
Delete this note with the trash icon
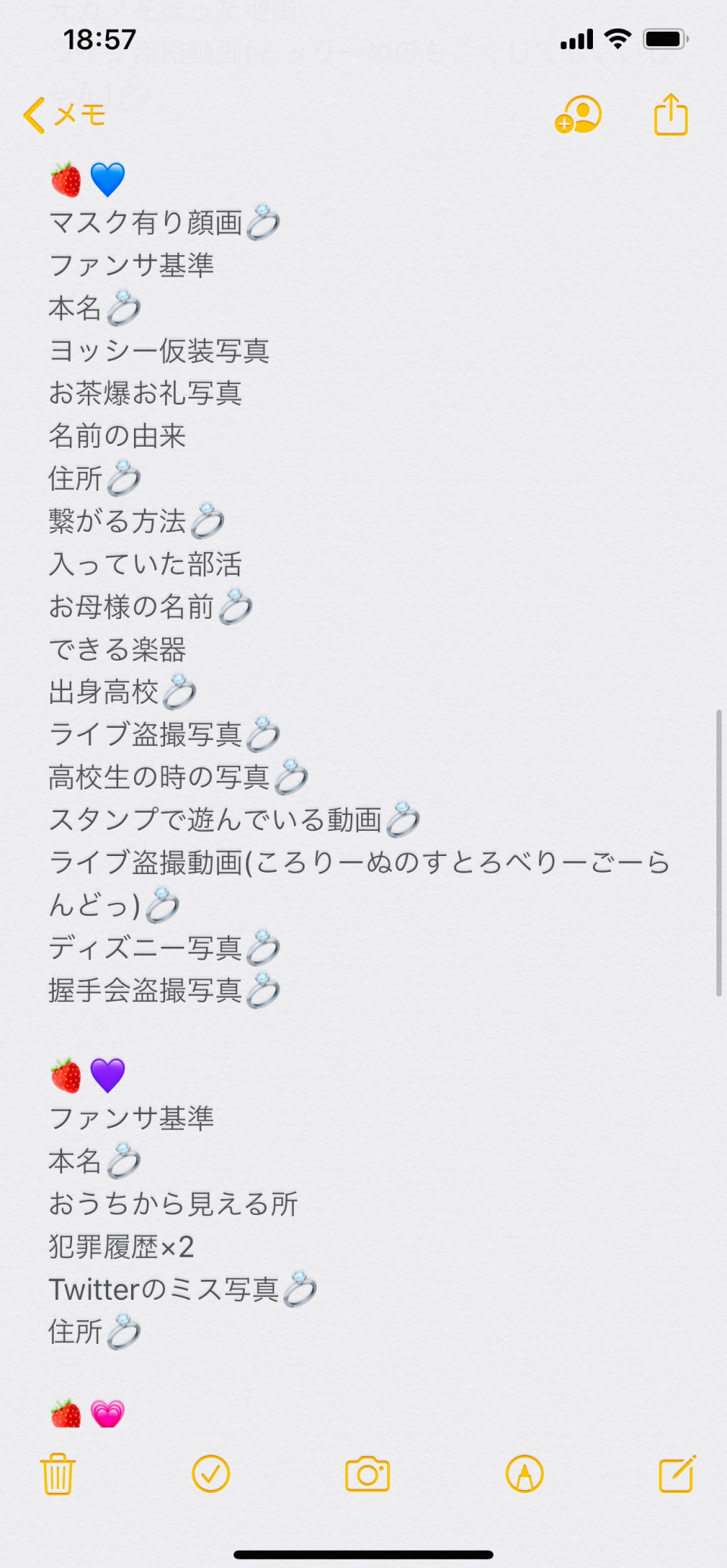[58, 1474]
